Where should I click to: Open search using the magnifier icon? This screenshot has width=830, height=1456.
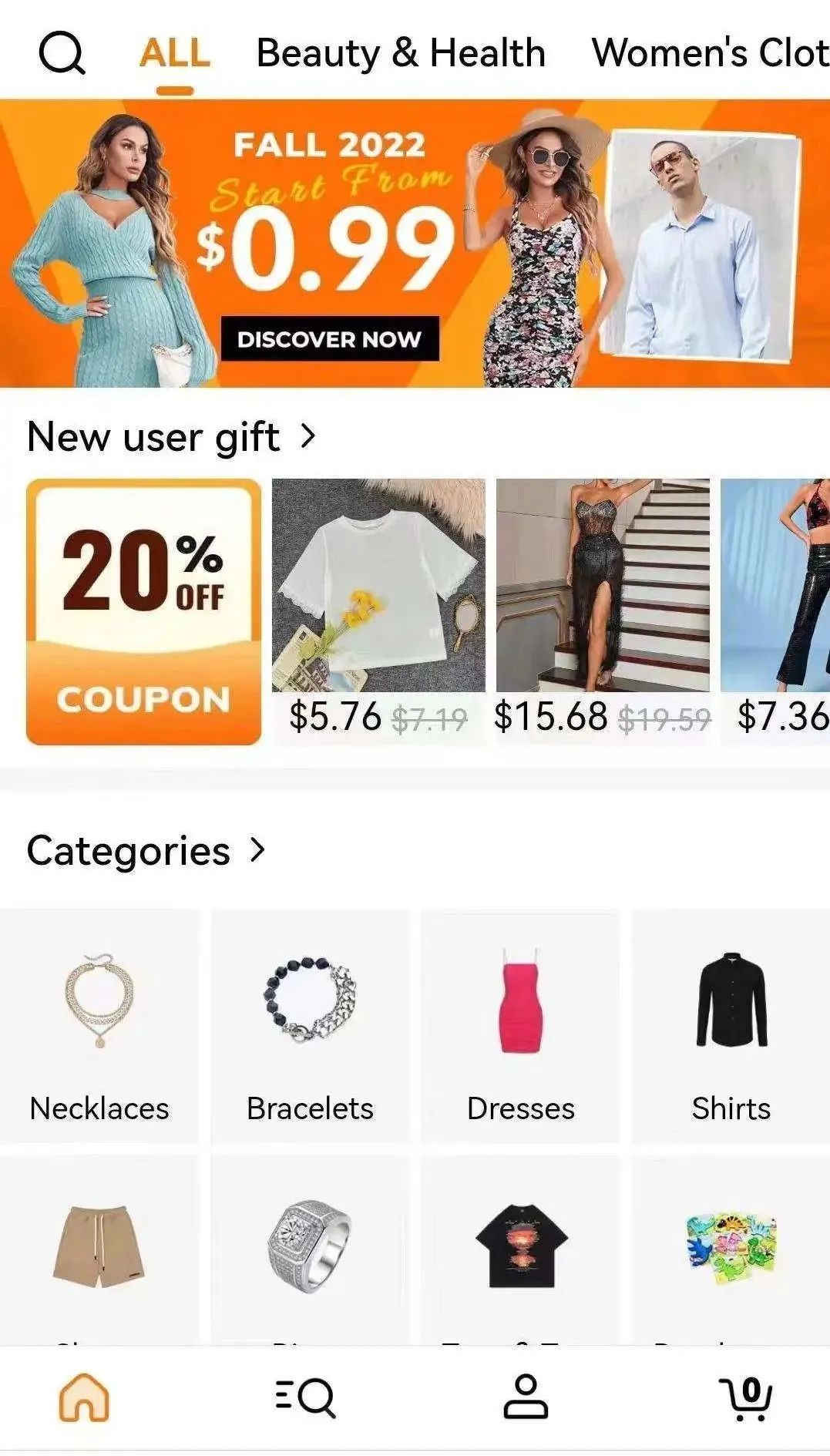(x=62, y=54)
